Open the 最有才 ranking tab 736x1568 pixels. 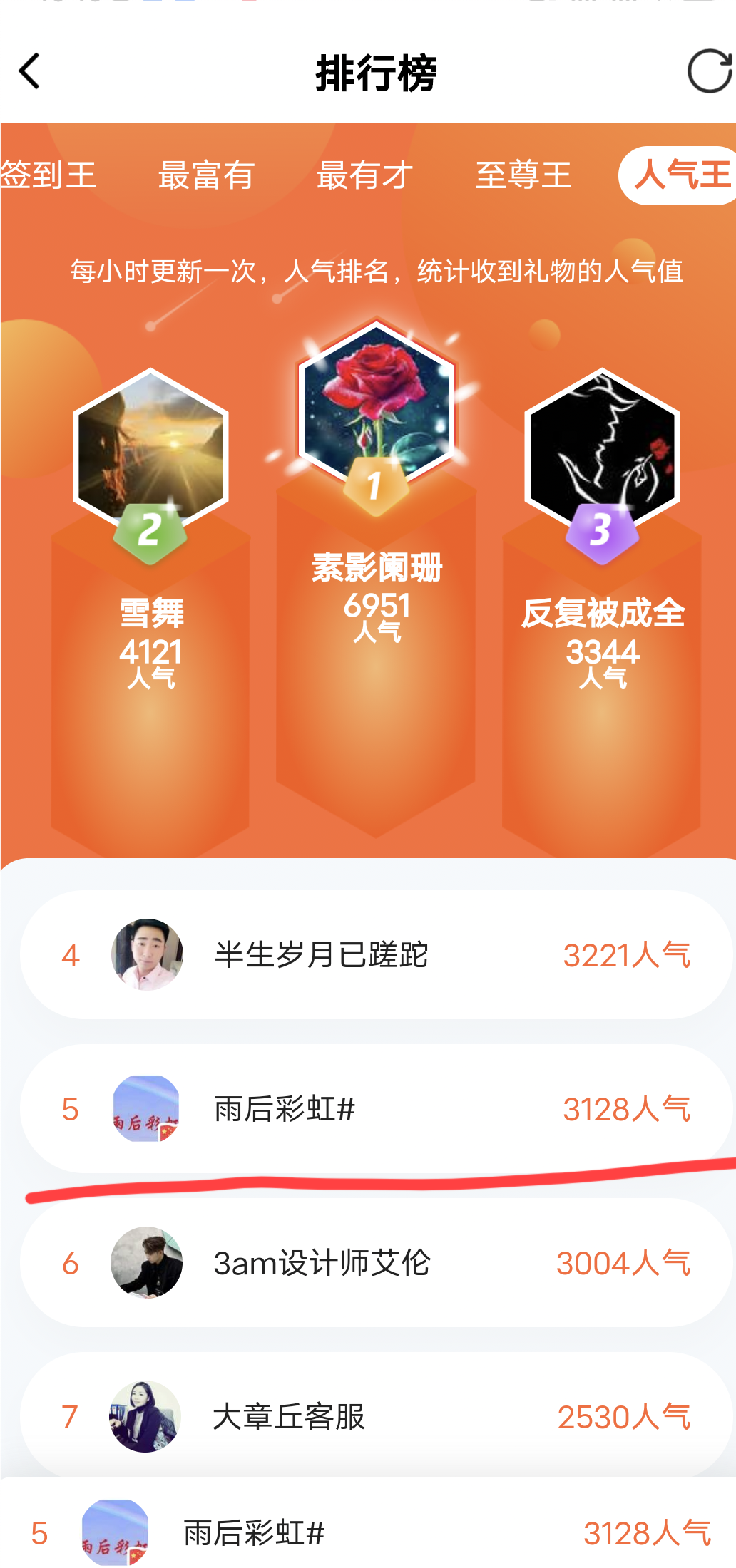364,175
